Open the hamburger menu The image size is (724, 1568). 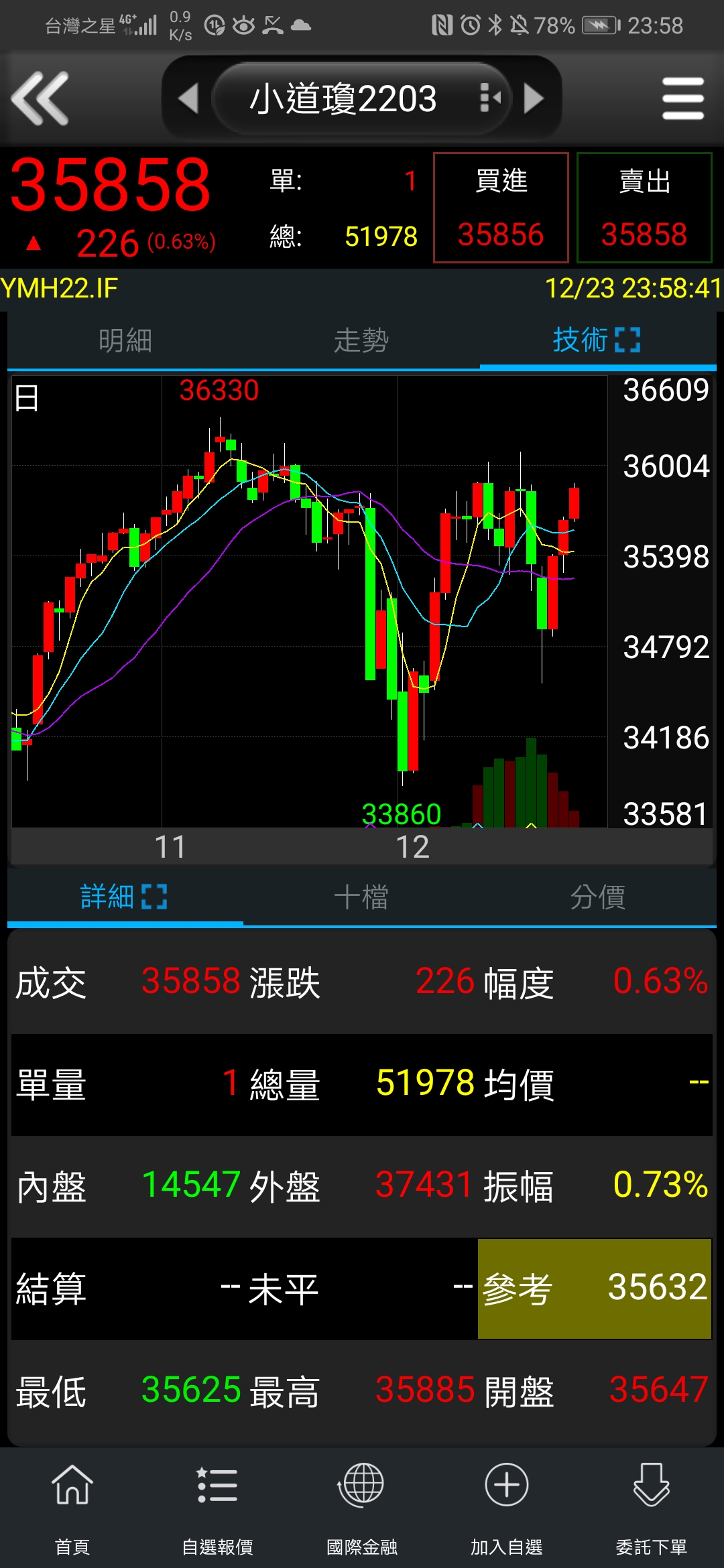[682, 99]
